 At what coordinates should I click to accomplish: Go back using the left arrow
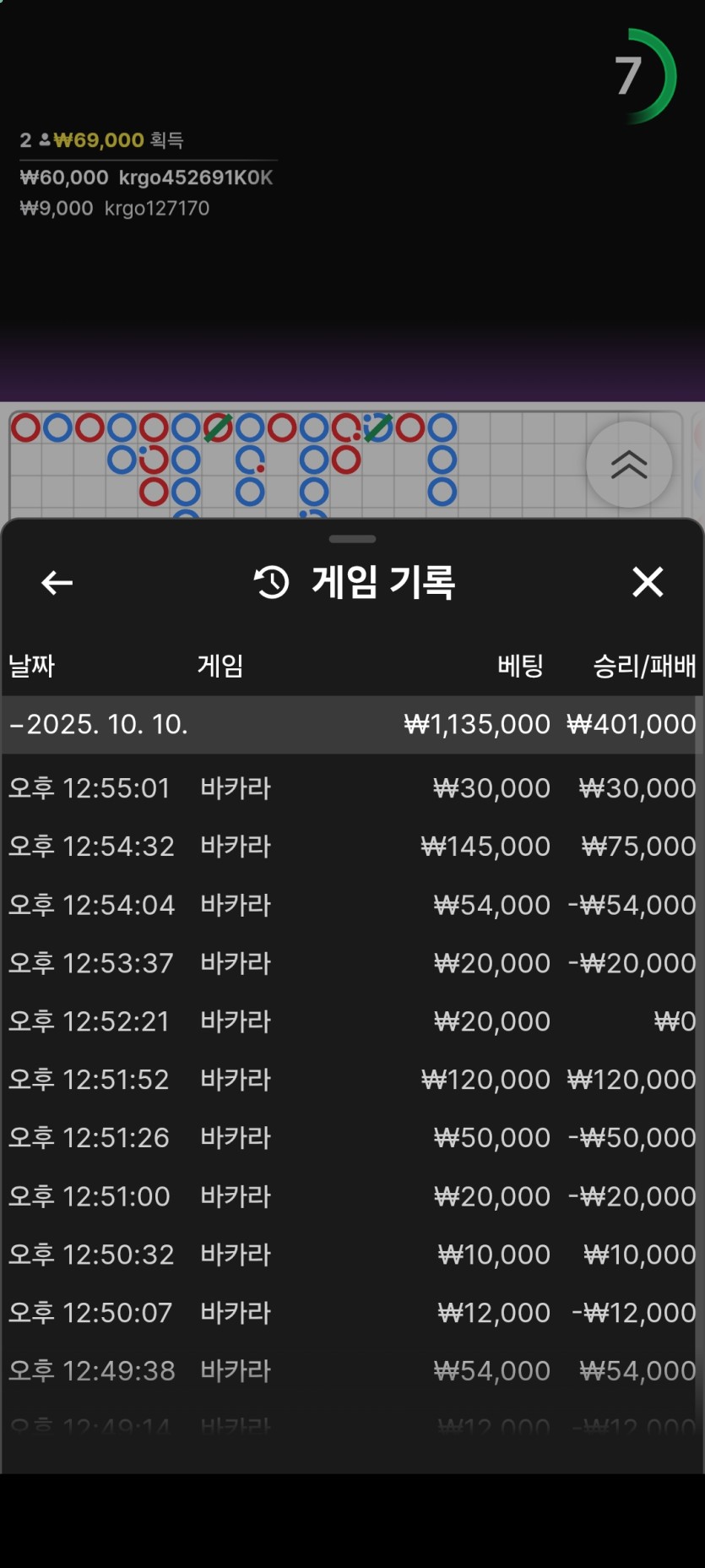point(57,583)
